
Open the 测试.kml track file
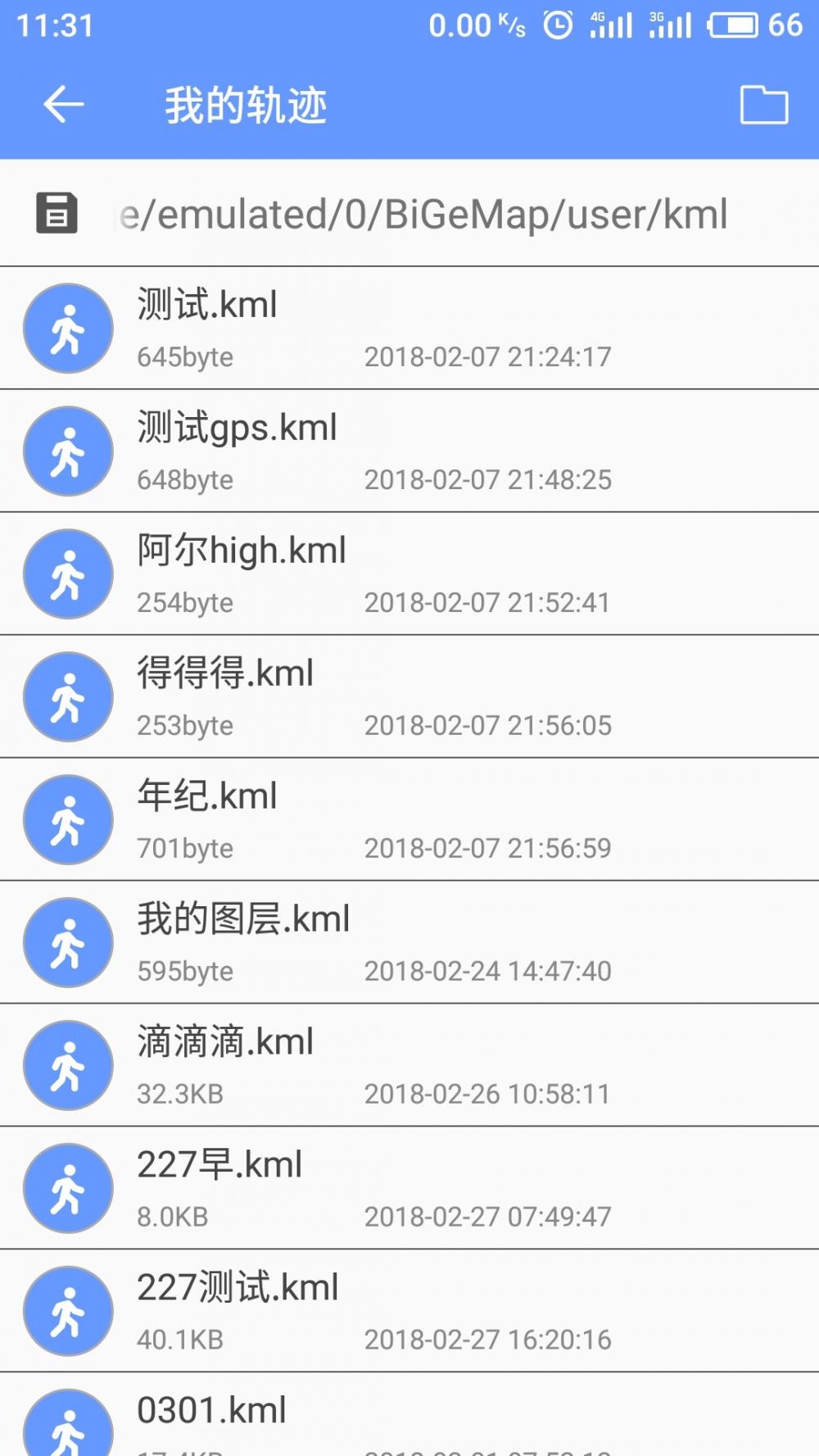409,329
